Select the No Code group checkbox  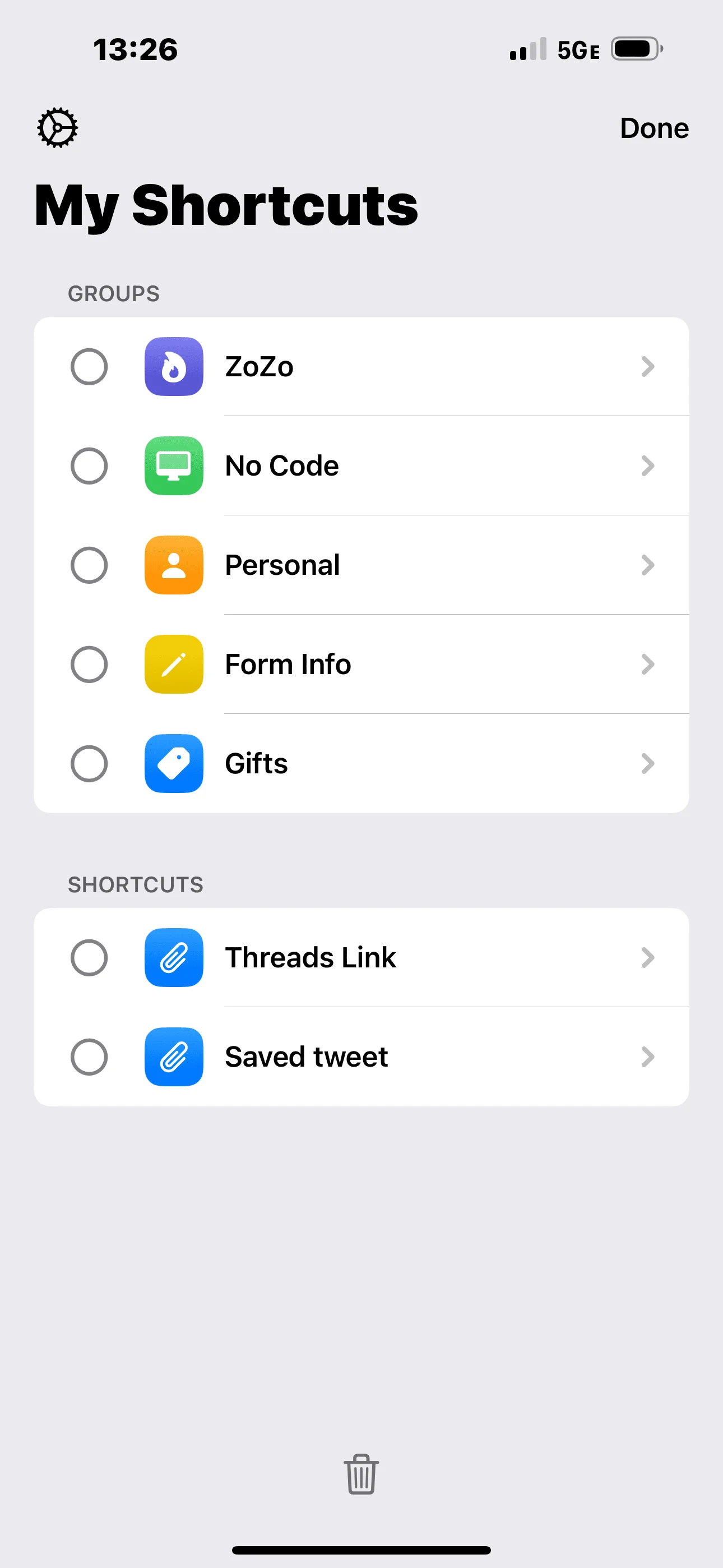(x=89, y=465)
